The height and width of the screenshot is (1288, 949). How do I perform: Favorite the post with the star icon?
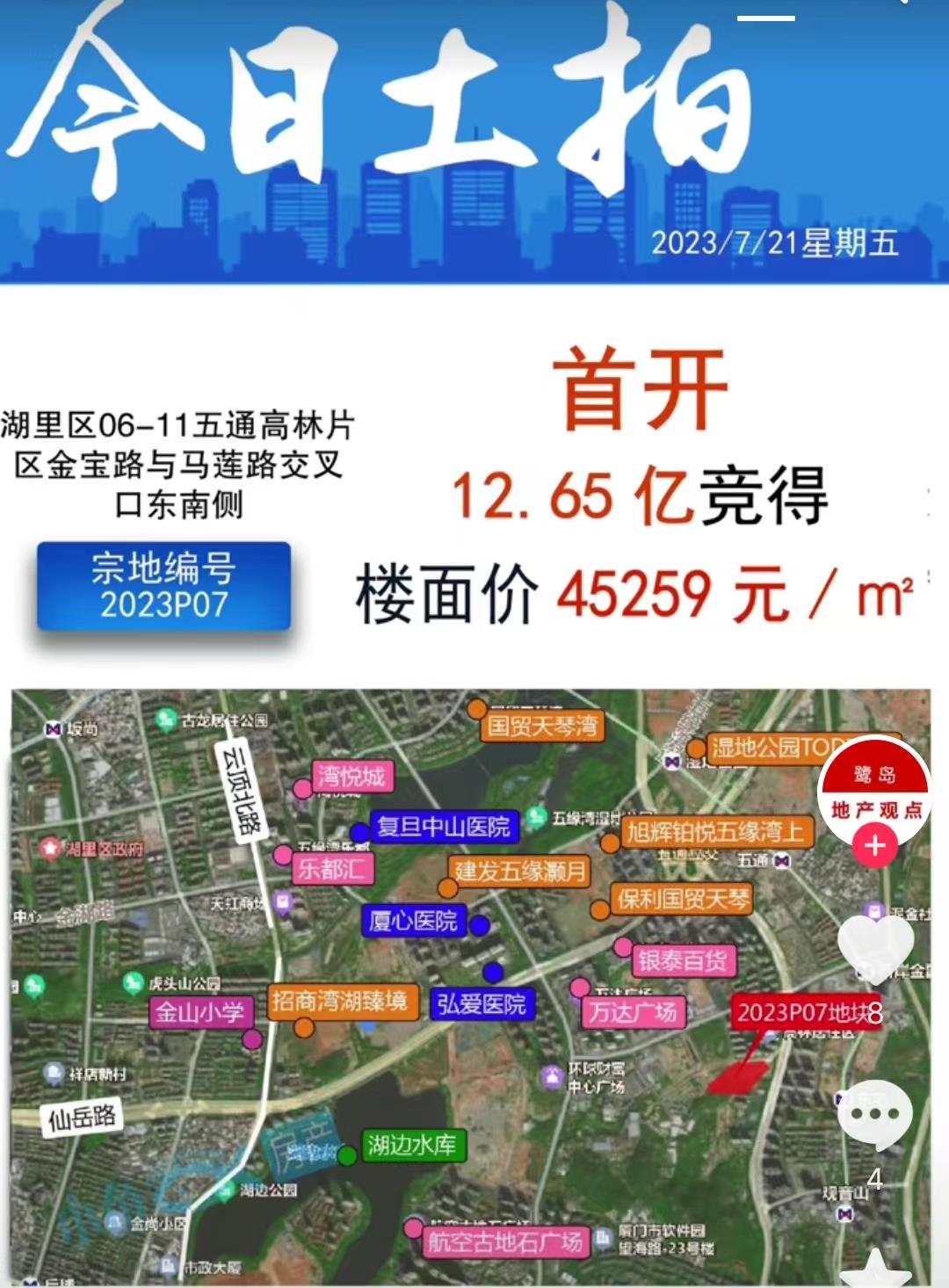[x=876, y=1270]
